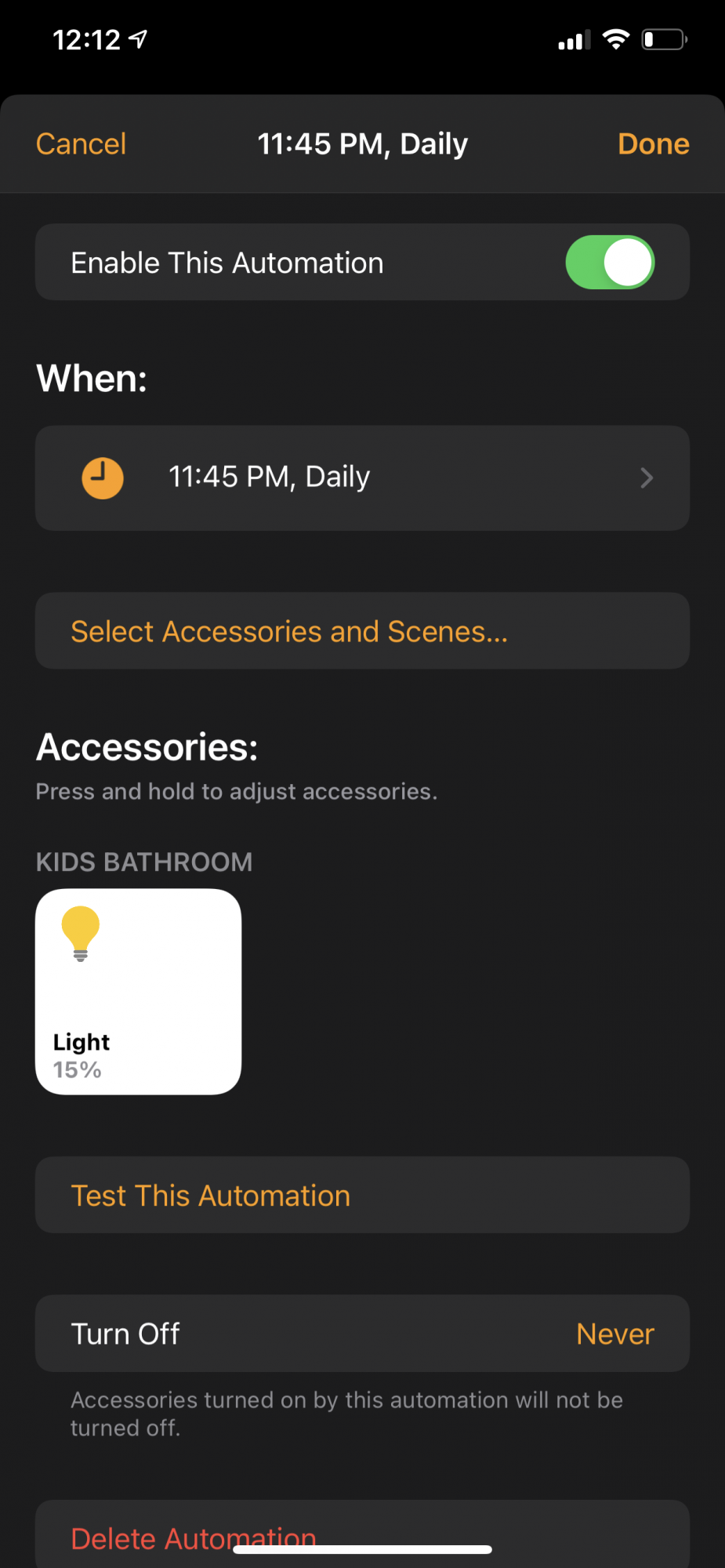Open the 11:45 PM, Daily schedule row
Screen dimensions: 725x1568
pyautogui.click(x=362, y=477)
